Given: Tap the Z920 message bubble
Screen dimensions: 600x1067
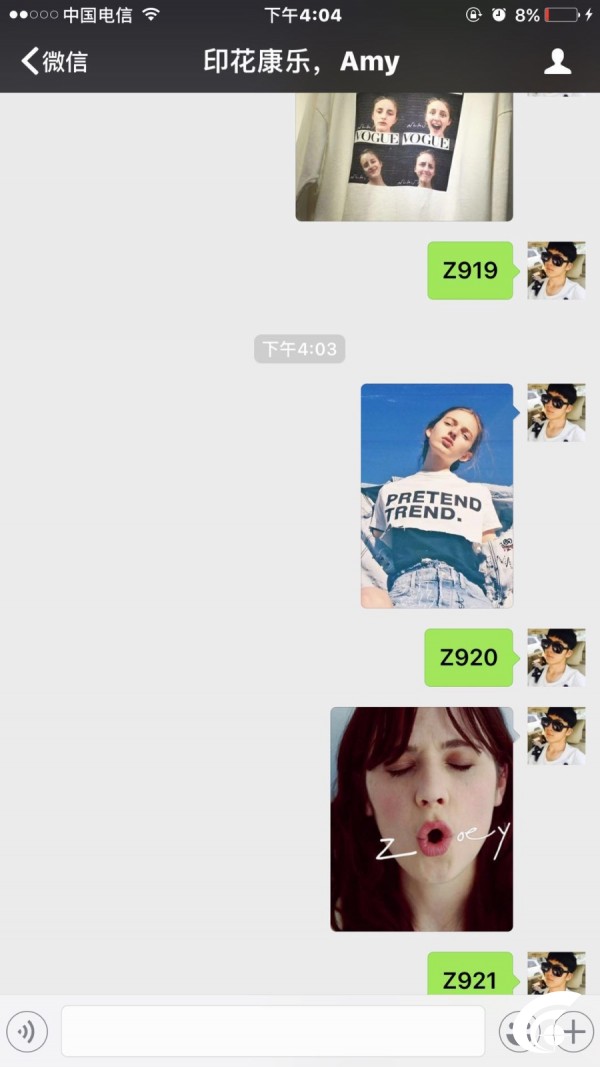Looking at the screenshot, I should pyautogui.click(x=468, y=658).
